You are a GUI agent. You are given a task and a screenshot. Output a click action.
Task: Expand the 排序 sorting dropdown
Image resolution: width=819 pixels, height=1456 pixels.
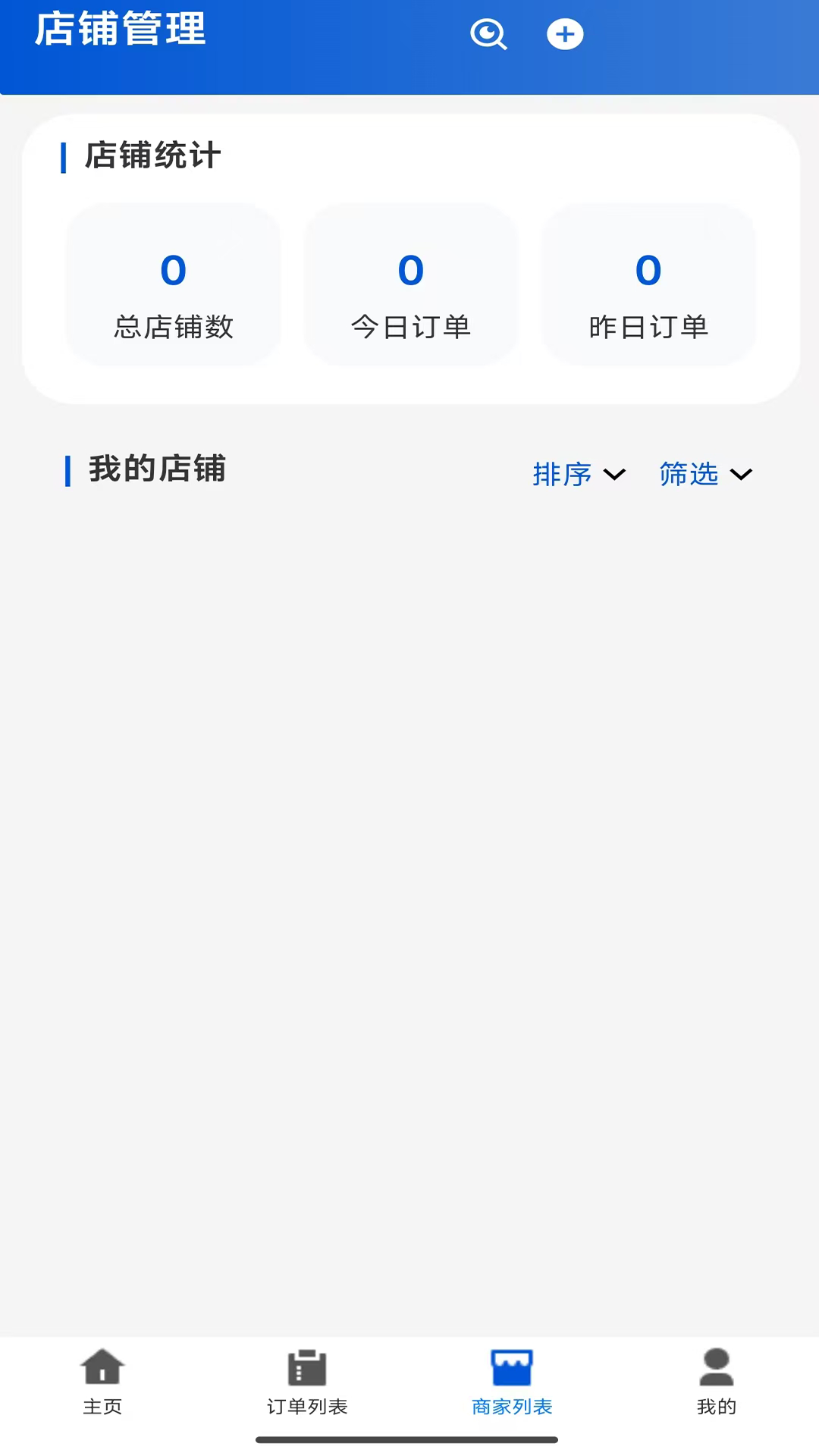point(563,475)
